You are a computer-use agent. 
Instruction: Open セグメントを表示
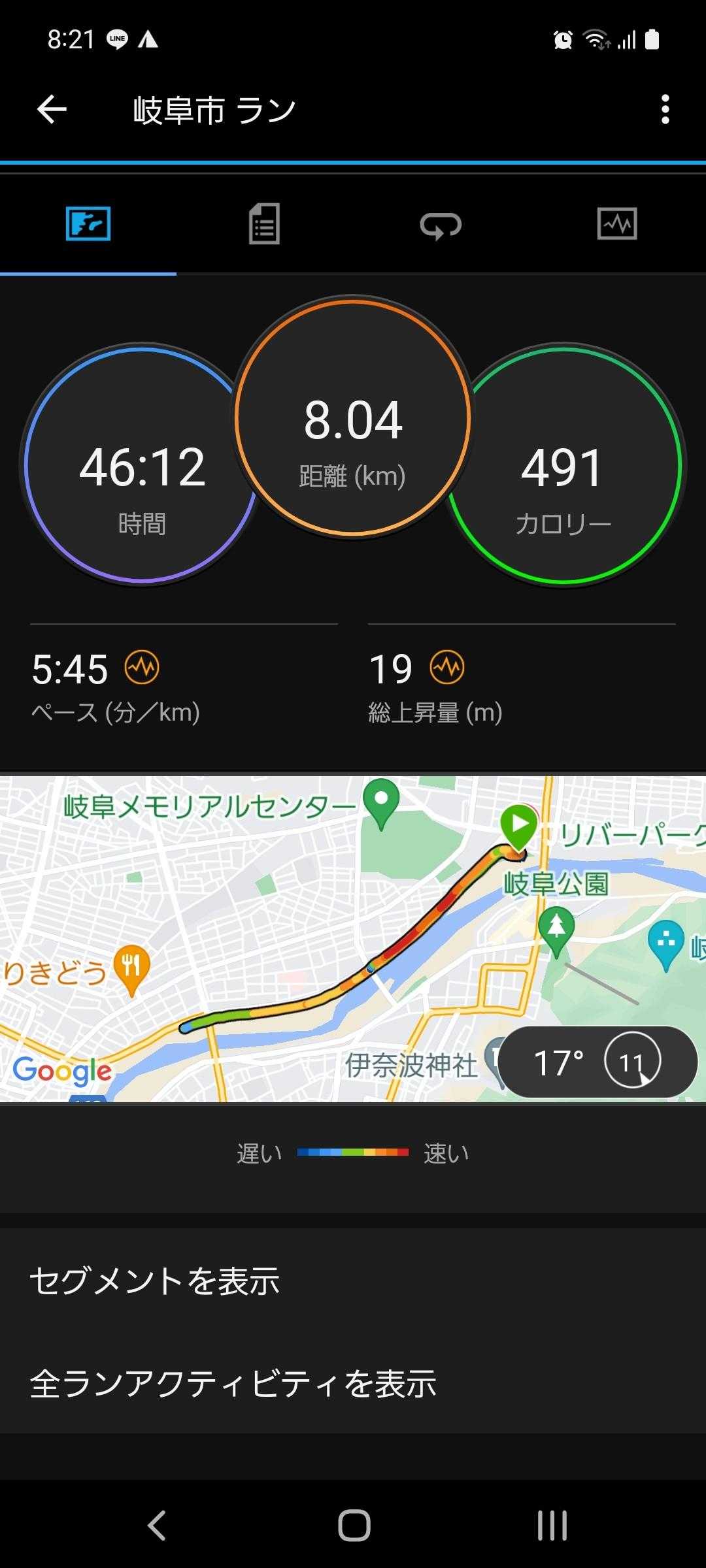pyautogui.click(x=353, y=1281)
